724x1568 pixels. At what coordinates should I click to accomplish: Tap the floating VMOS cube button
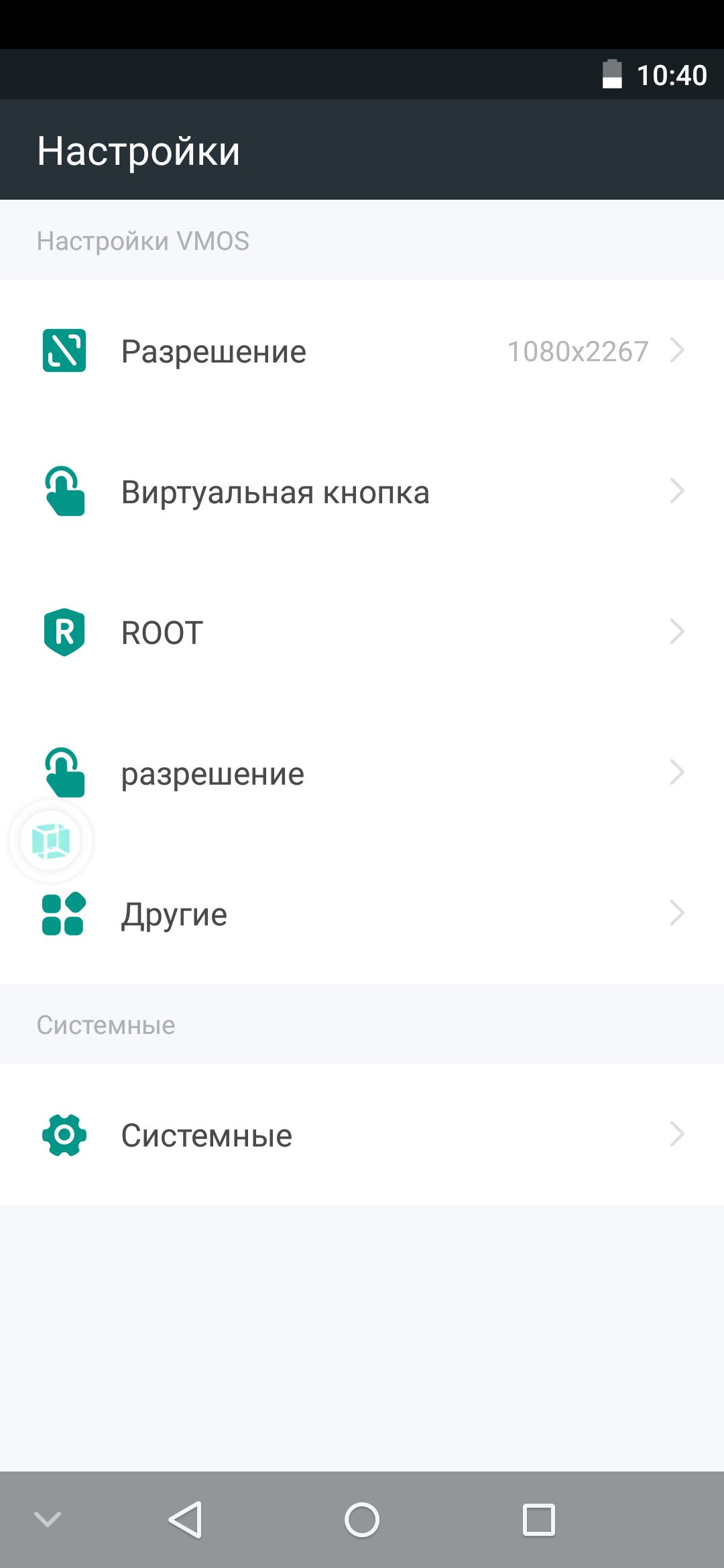coord(51,840)
